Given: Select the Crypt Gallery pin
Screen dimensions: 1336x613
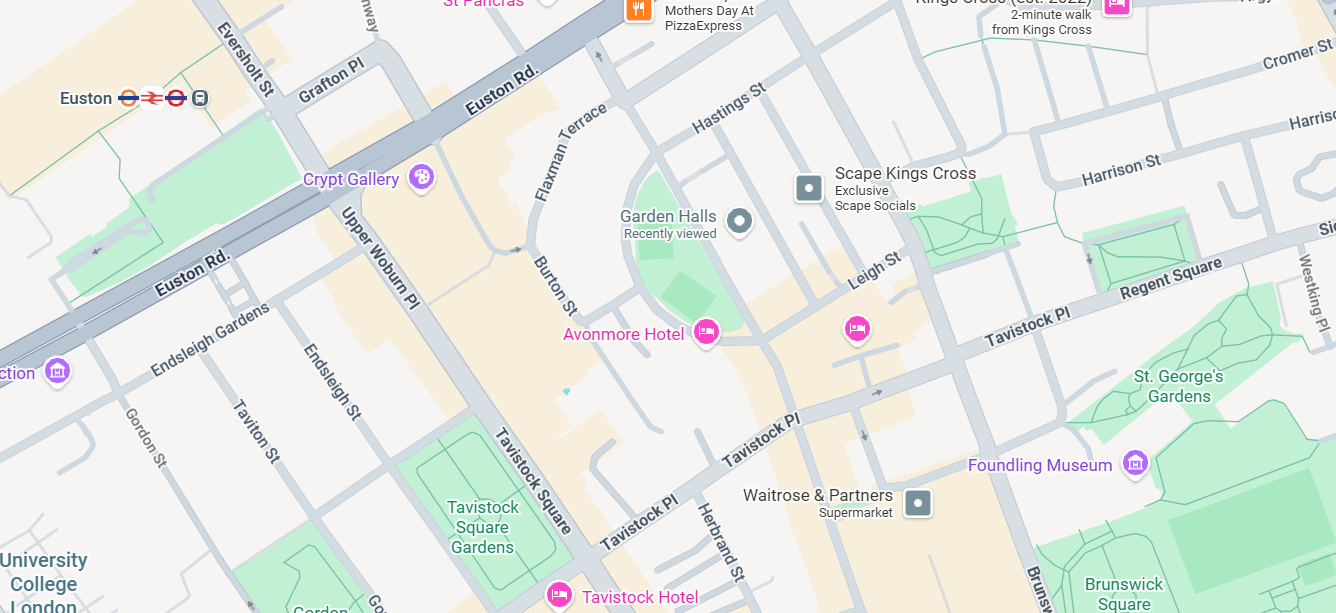Looking at the screenshot, I should pos(422,178).
